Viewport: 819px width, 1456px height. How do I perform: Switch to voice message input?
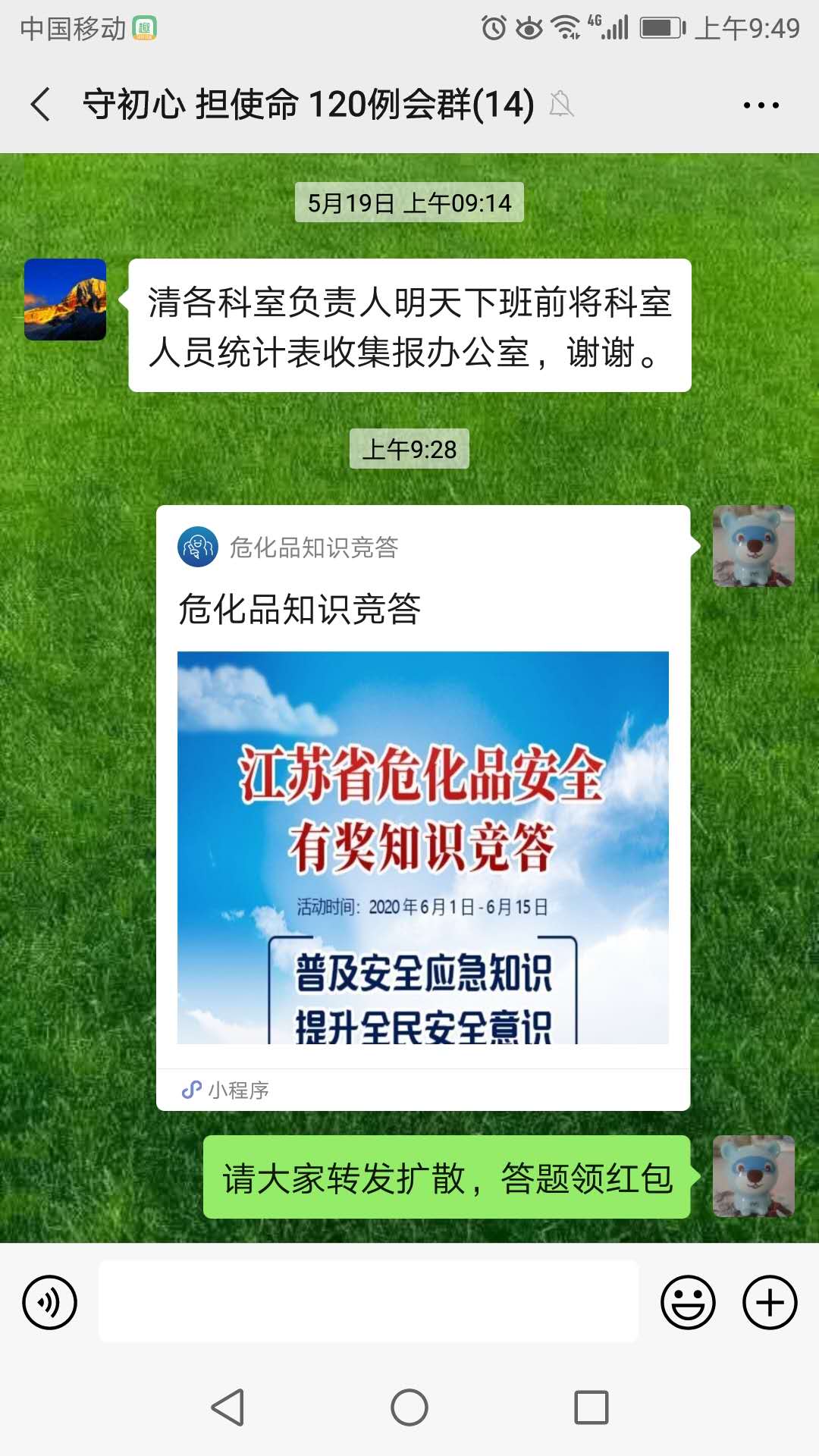pyautogui.click(x=49, y=1302)
